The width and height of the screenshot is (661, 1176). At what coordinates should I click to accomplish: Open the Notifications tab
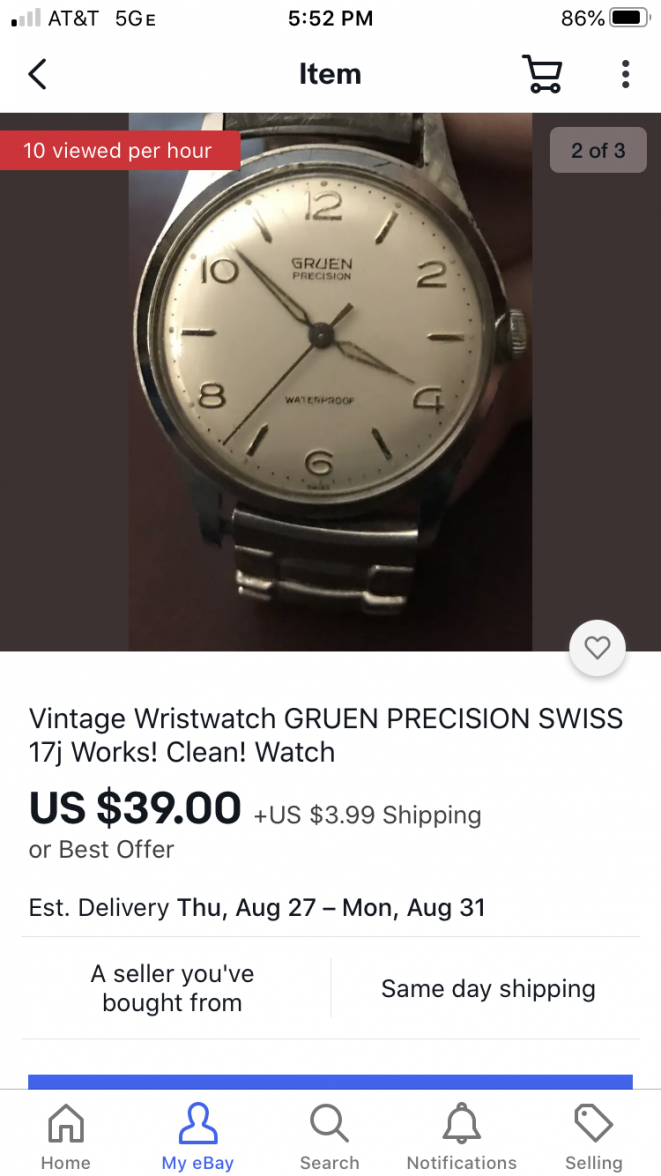[x=461, y=1137]
